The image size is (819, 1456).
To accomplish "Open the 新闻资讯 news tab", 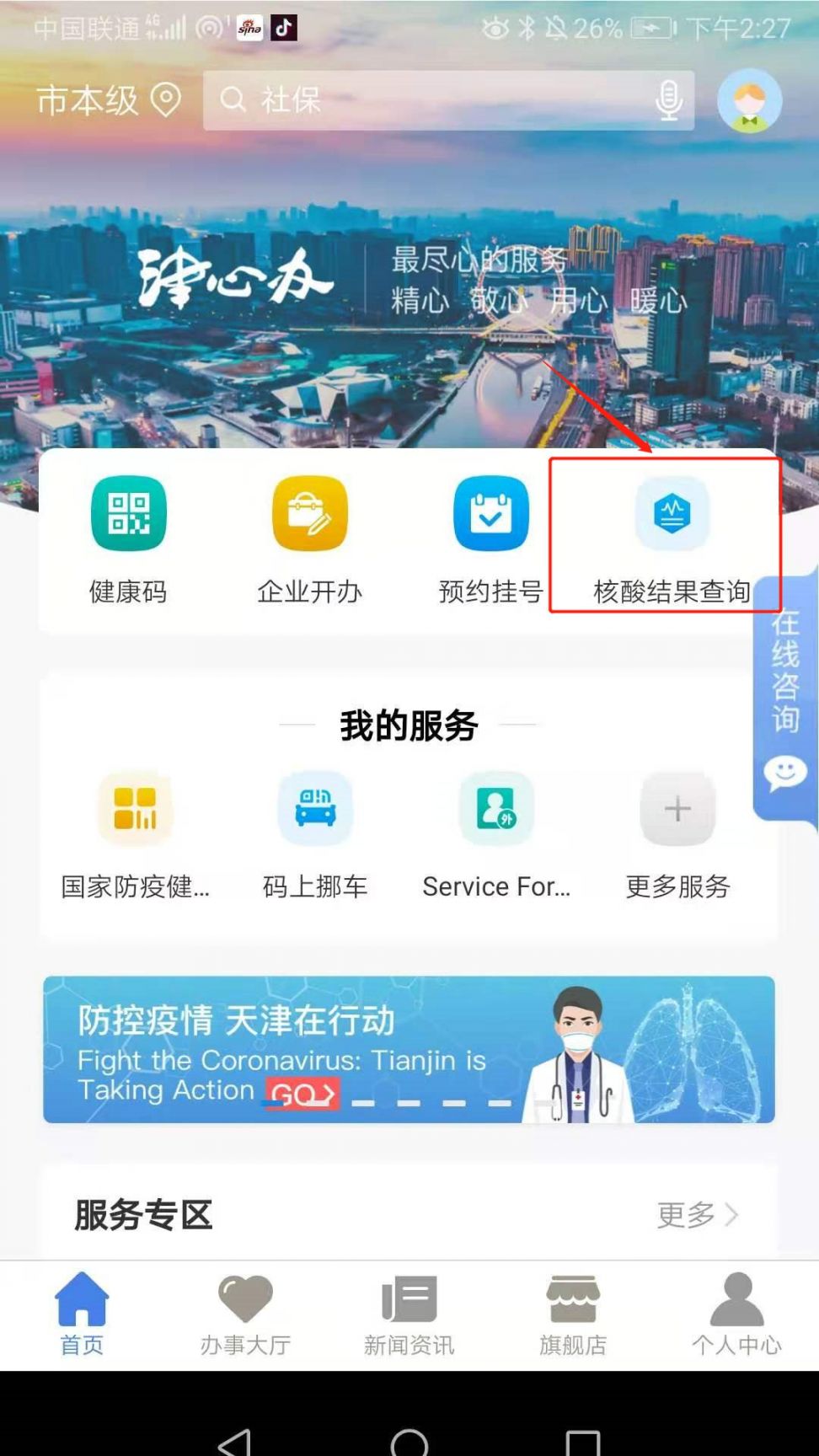I will tap(409, 1314).
